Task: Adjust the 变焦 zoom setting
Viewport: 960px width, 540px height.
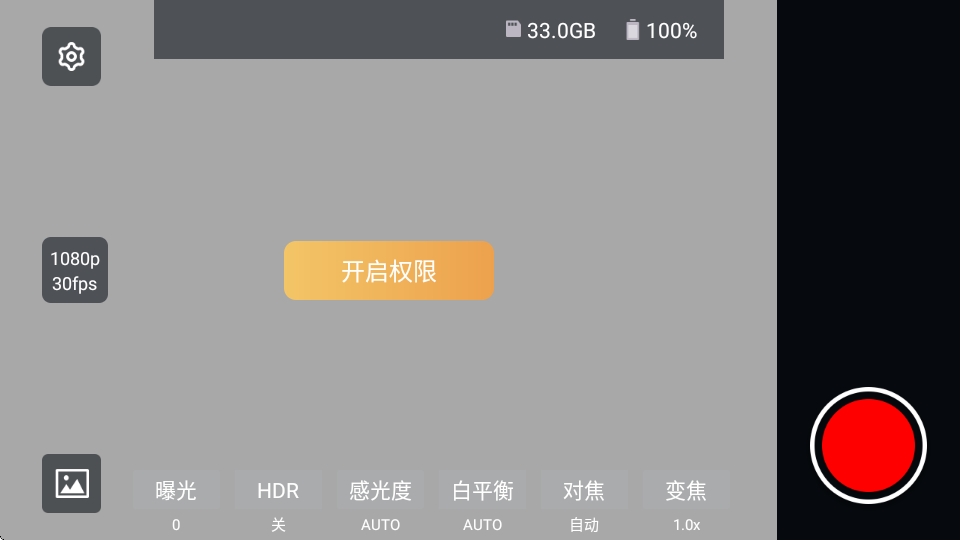Action: pos(686,491)
